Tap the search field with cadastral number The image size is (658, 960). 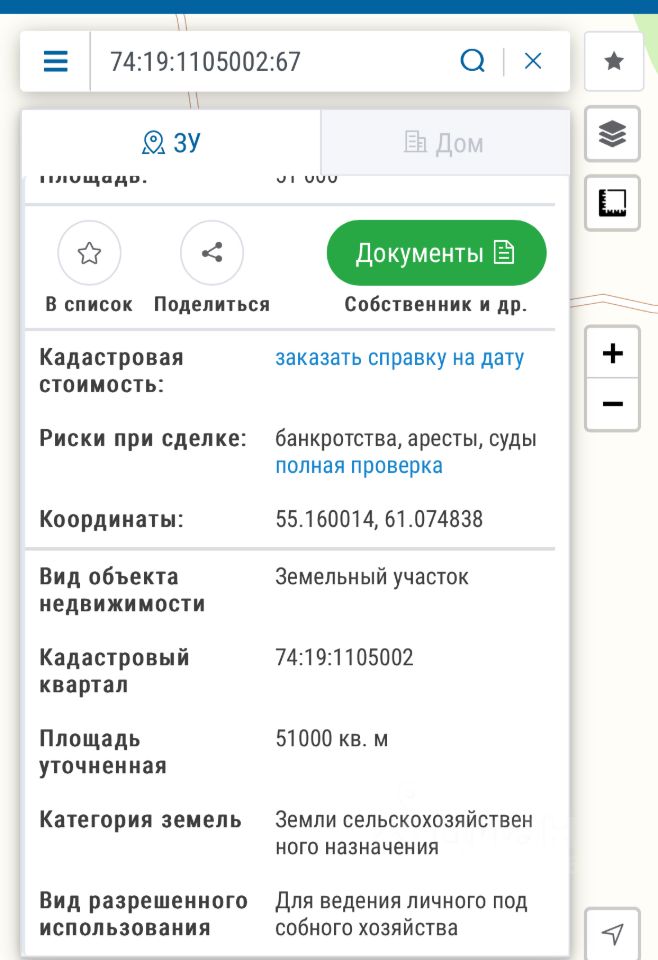(x=270, y=62)
